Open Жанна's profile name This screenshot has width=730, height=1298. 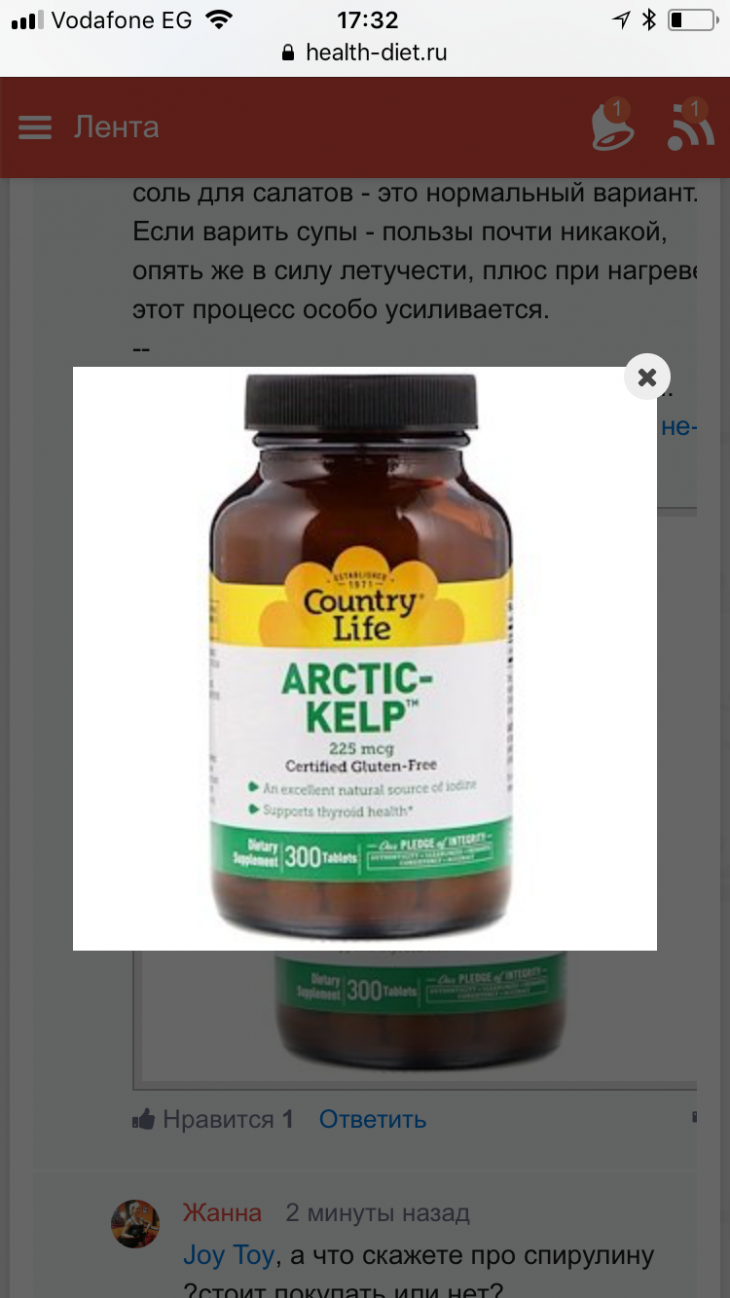[x=222, y=1213]
